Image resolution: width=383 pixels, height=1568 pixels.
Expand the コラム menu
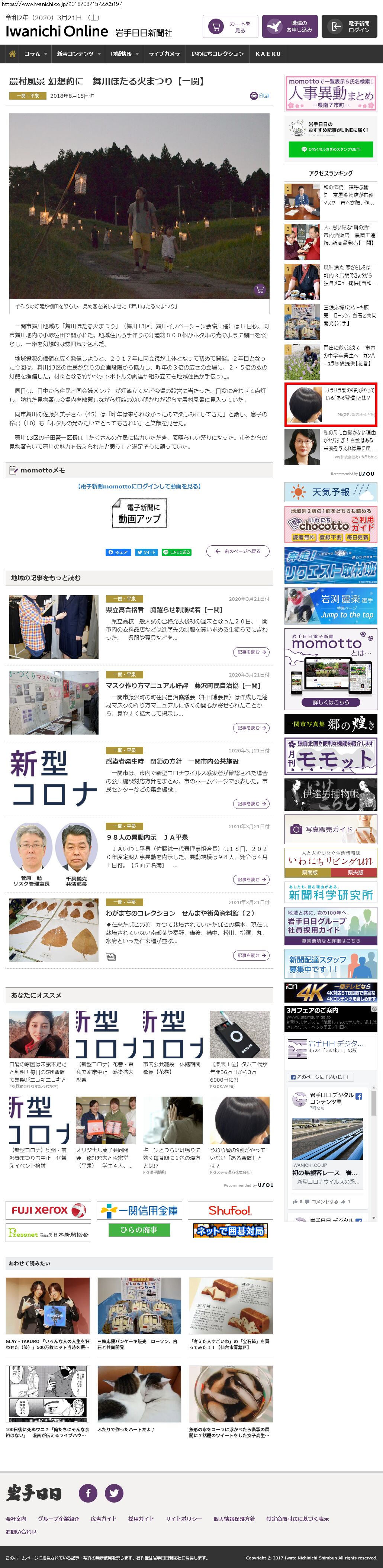click(x=35, y=54)
